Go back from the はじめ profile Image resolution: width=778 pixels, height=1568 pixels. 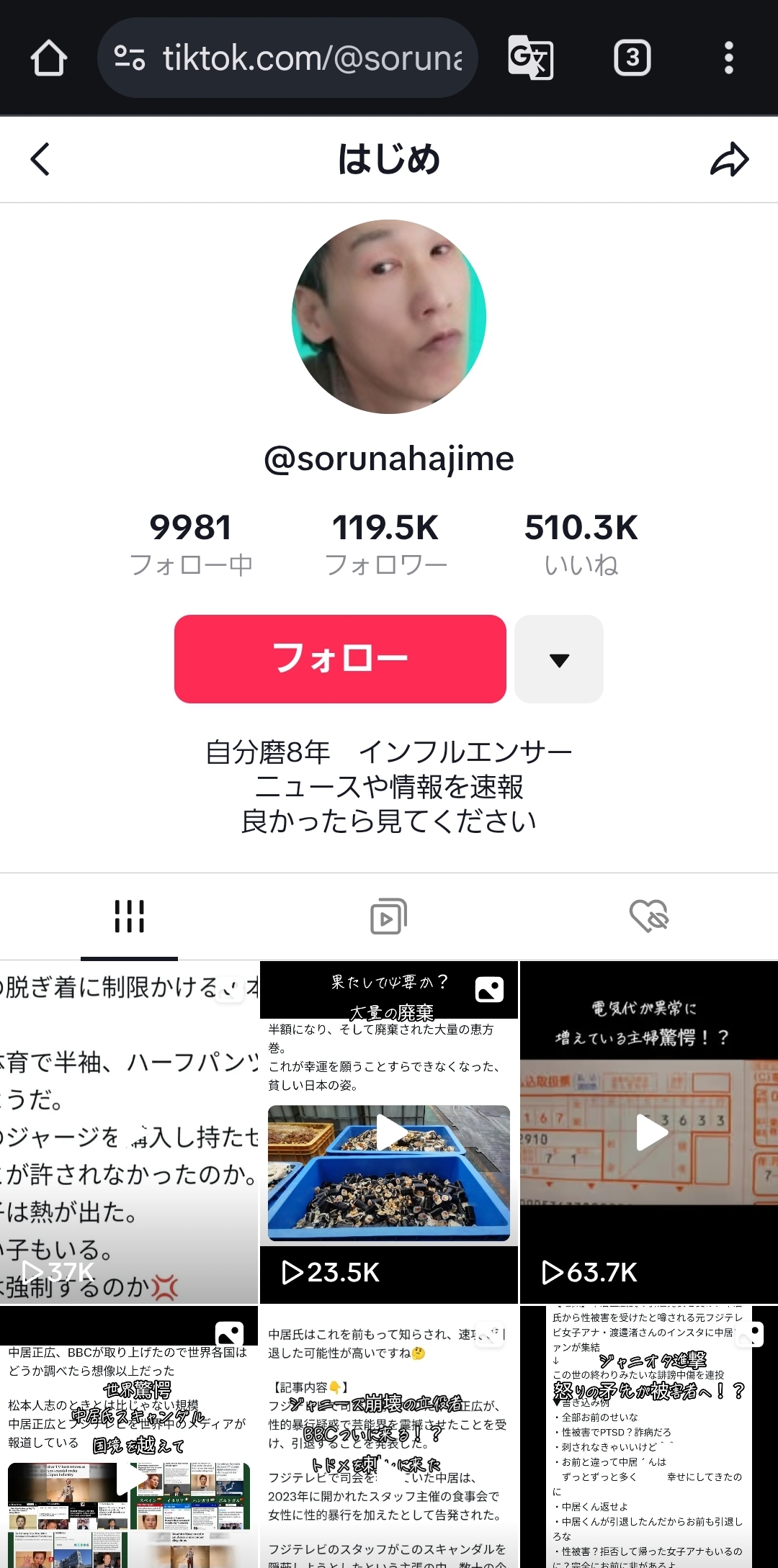click(41, 159)
